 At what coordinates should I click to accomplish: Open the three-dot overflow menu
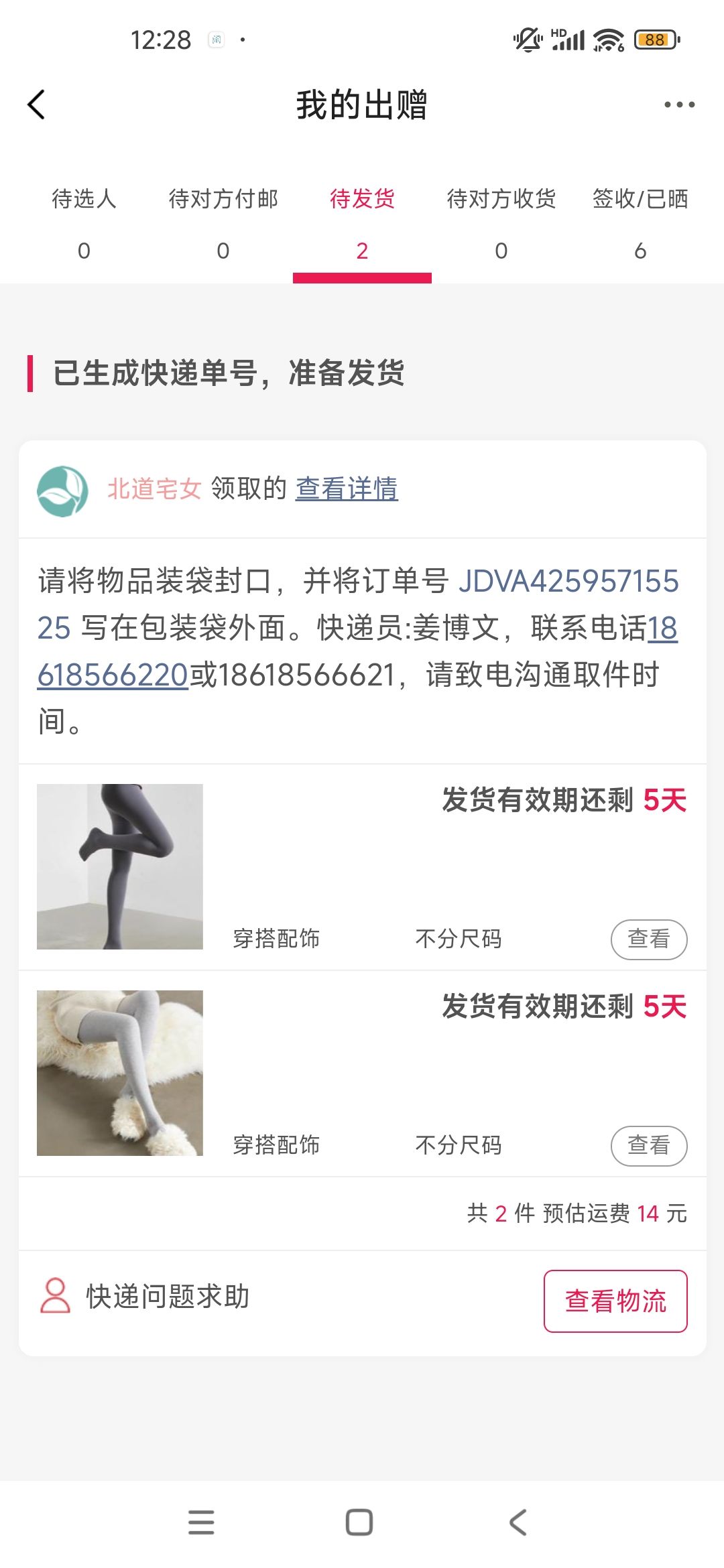click(x=679, y=105)
